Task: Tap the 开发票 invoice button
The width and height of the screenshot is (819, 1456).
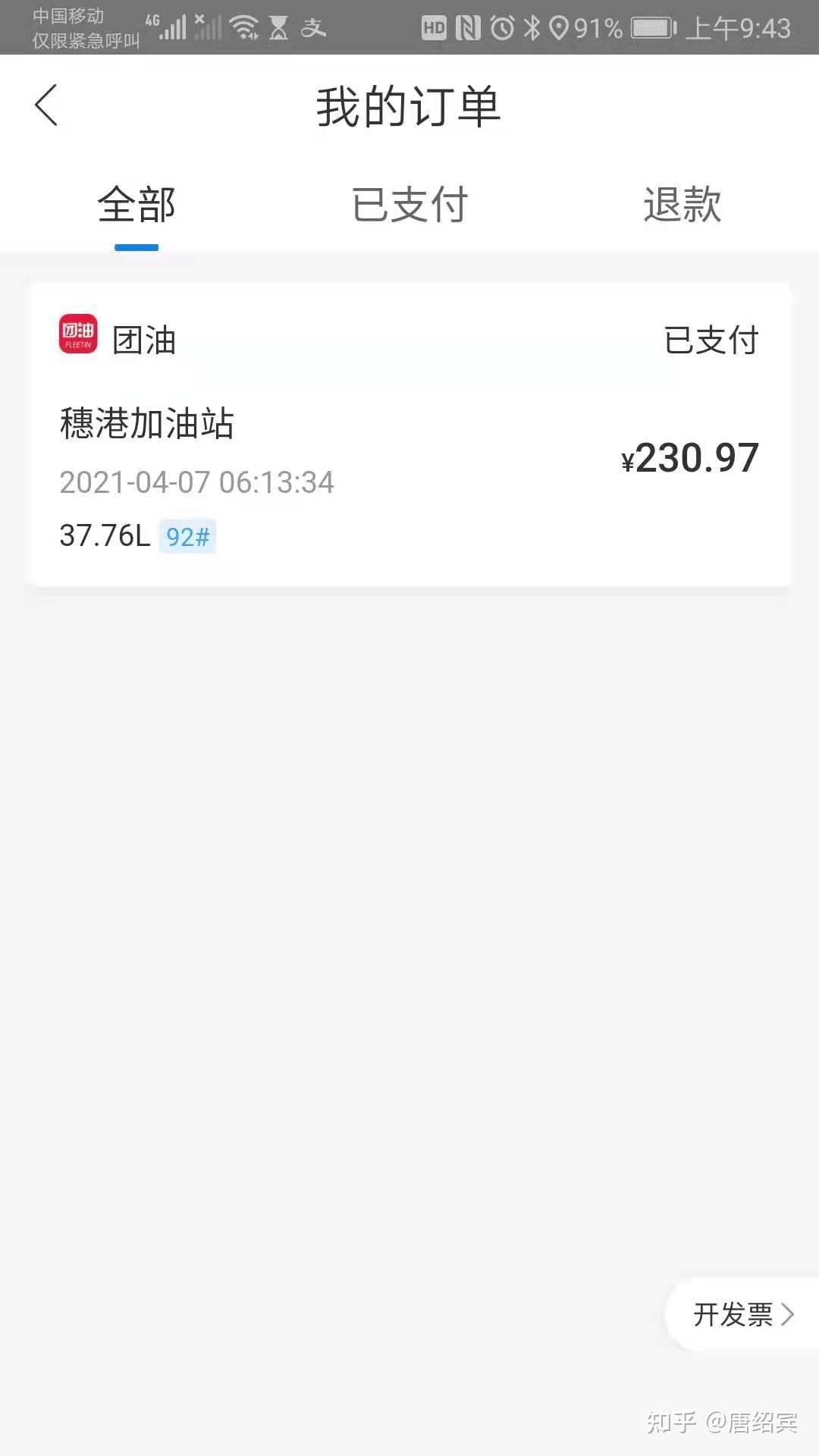Action: click(742, 1314)
